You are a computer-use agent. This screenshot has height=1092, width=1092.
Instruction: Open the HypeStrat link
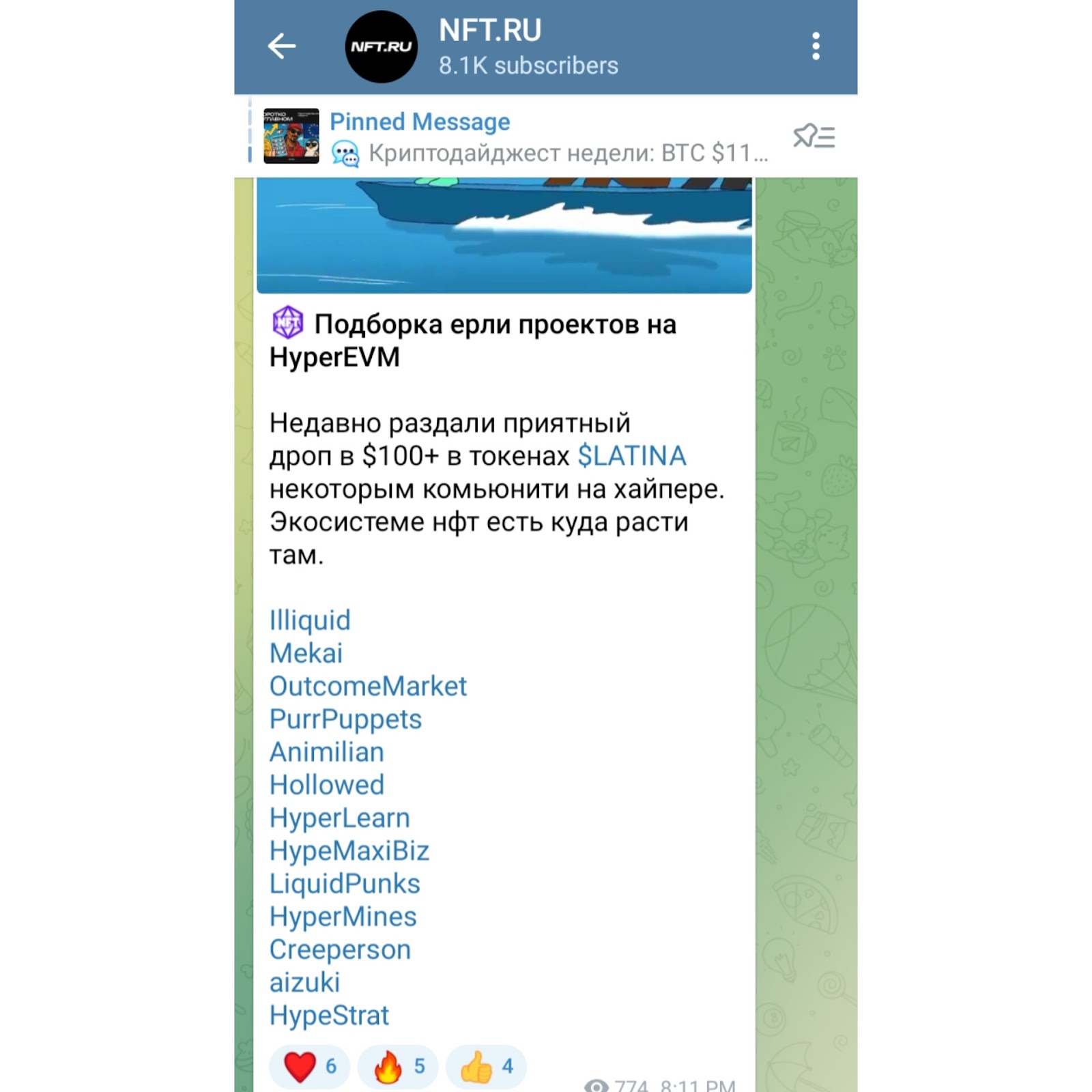329,1016
